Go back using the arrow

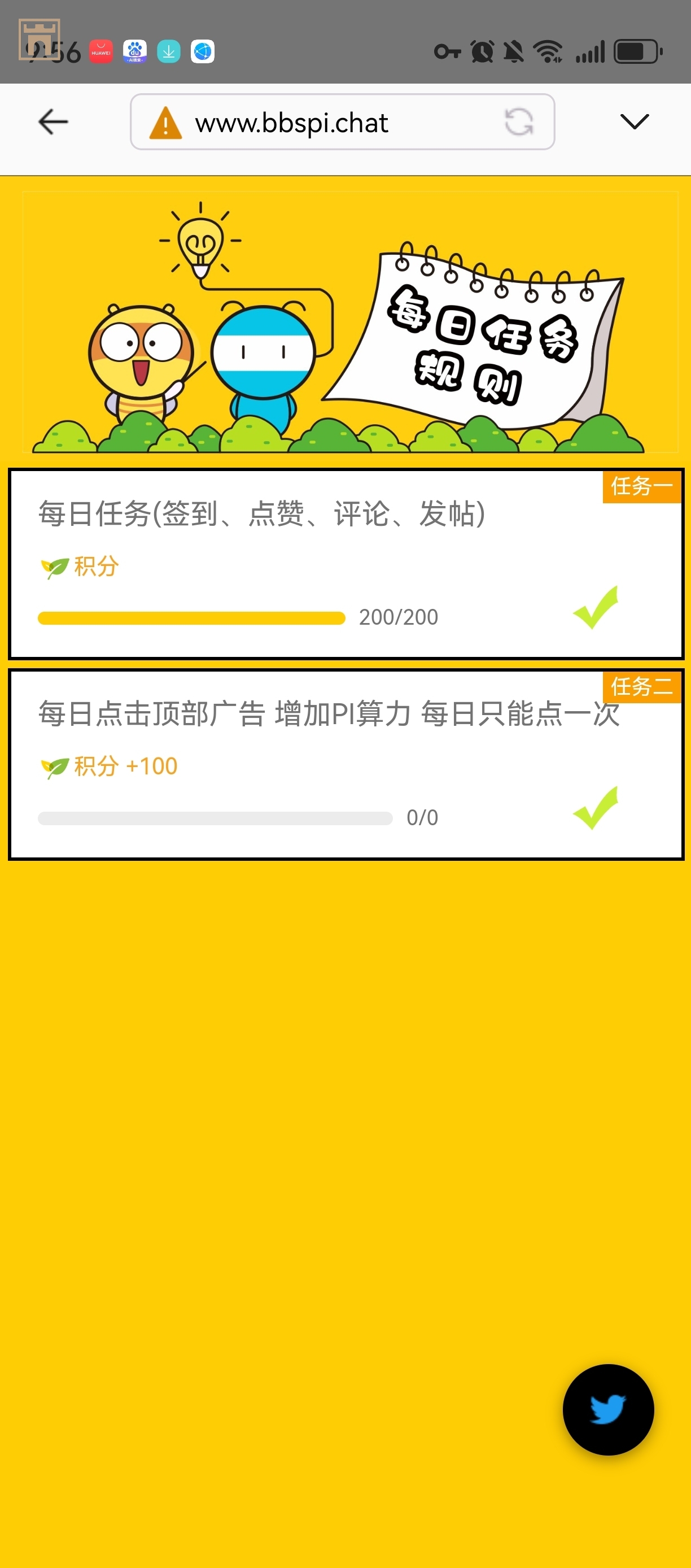pos(53,122)
